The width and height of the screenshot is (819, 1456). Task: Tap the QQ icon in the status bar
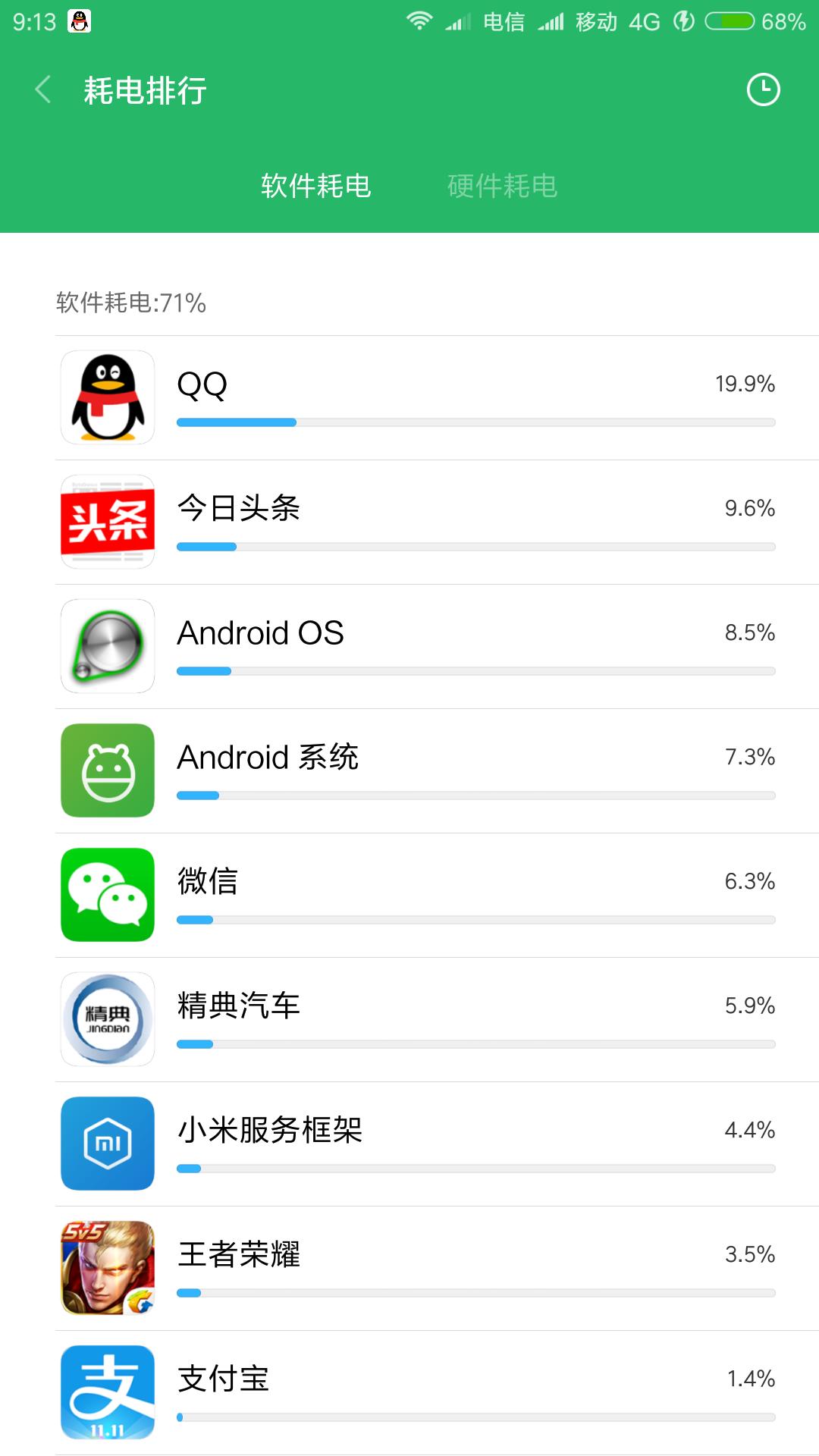(78, 20)
